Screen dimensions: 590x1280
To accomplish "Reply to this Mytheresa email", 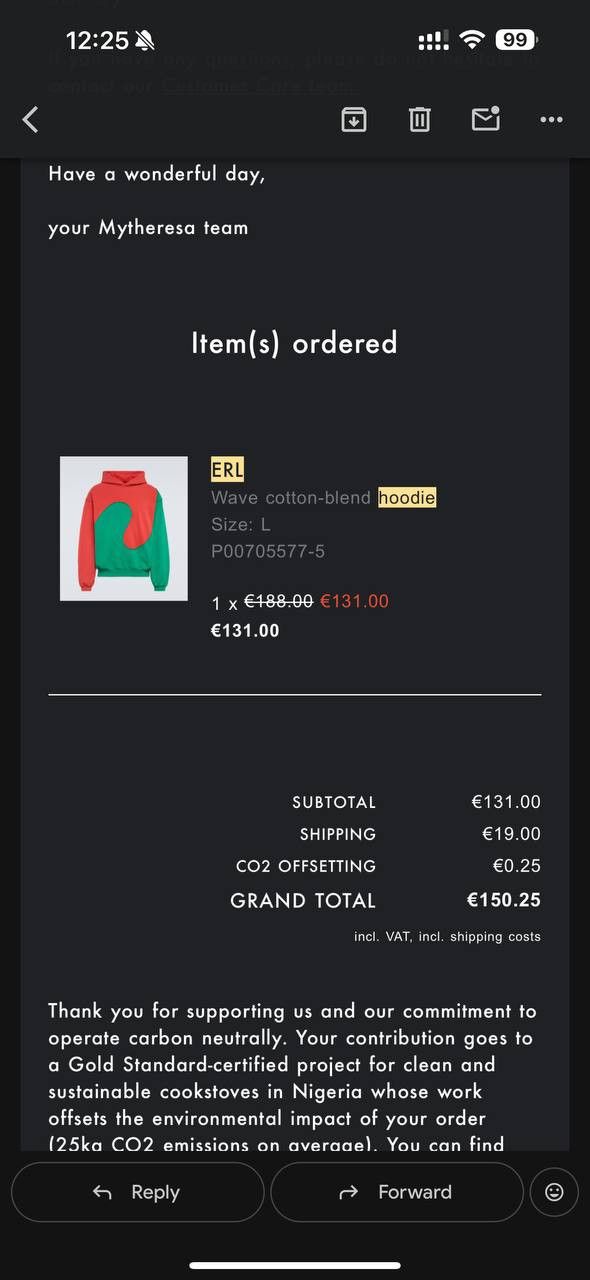I will (x=138, y=1192).
